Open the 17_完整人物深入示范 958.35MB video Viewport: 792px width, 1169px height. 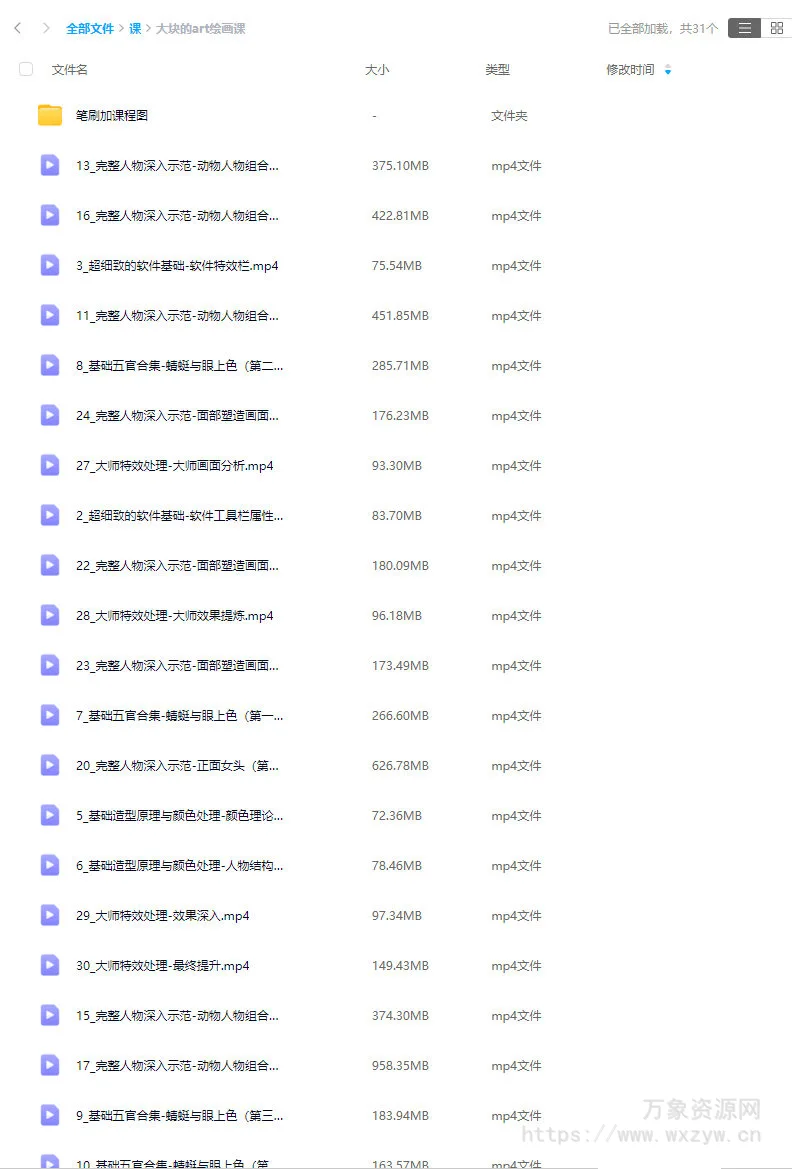[177, 1066]
